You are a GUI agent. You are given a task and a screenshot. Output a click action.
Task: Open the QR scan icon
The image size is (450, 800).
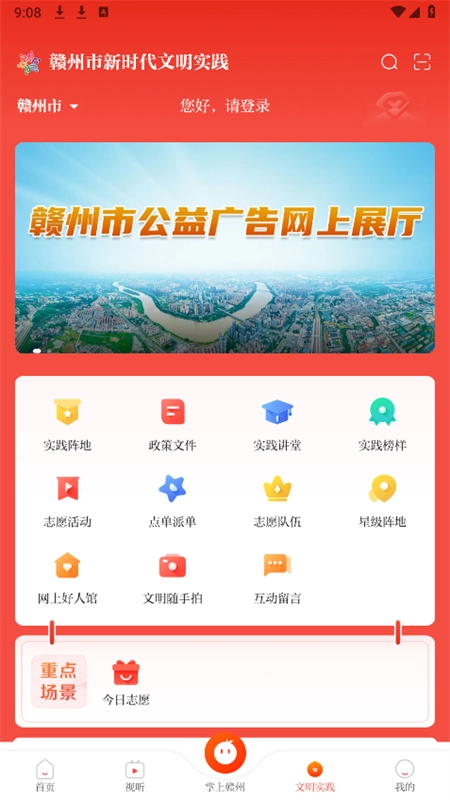(422, 62)
